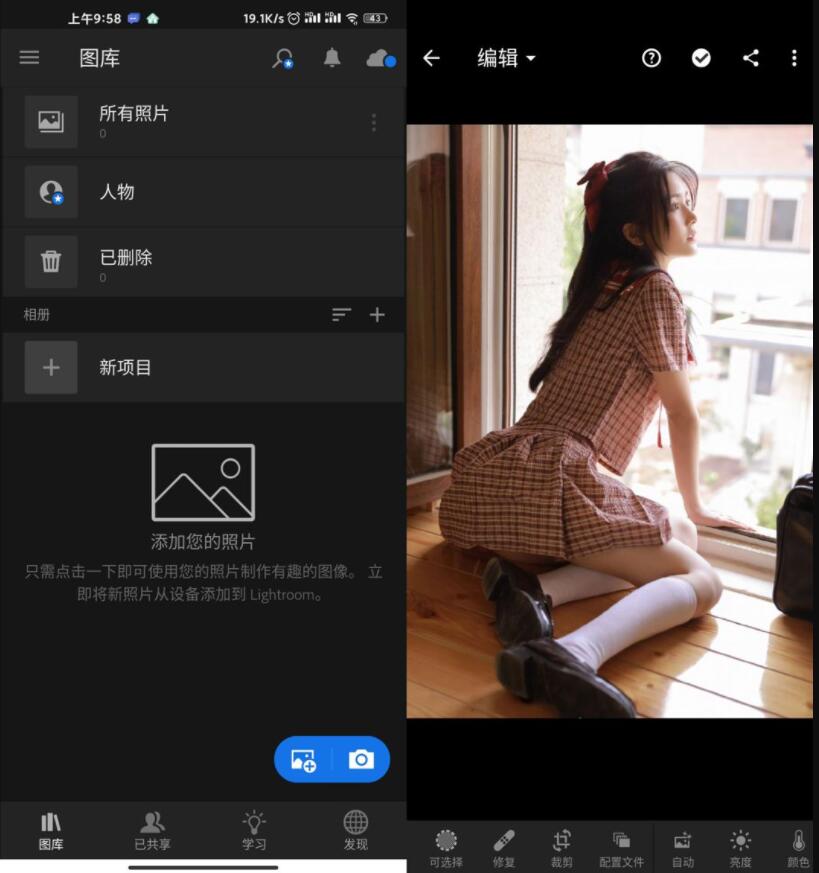Select the 修复 healing tool
Viewport: 819px width, 873px height.
[x=504, y=848]
